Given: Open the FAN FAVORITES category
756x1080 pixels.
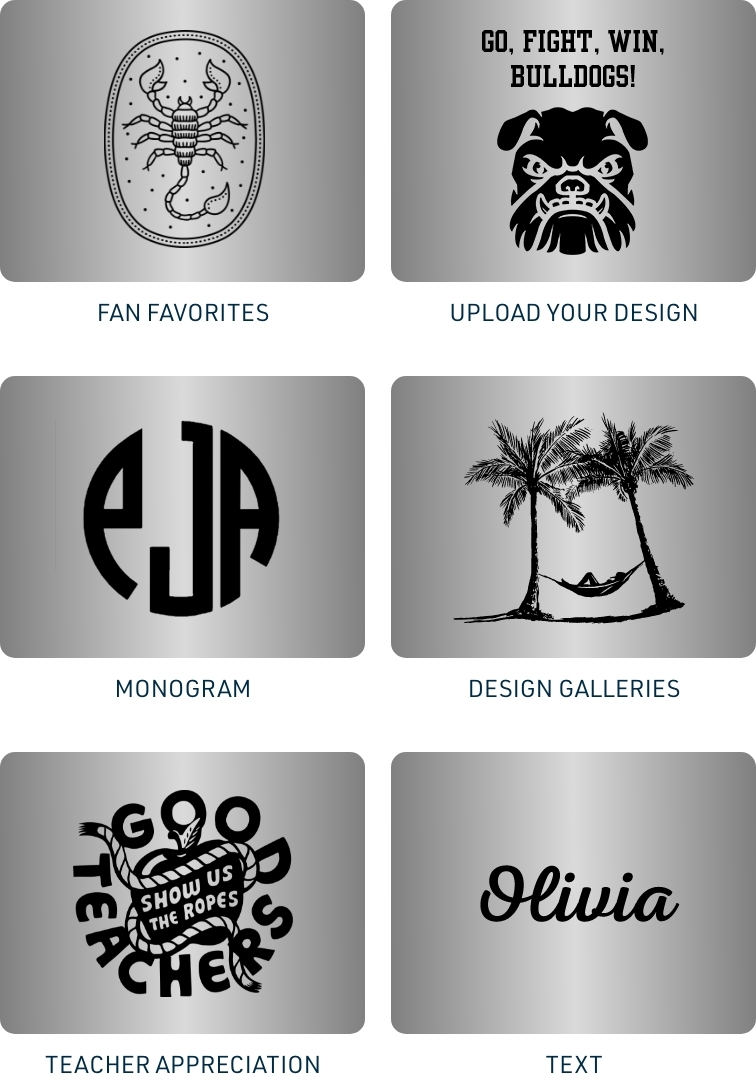Looking at the screenshot, I should (x=181, y=312).
